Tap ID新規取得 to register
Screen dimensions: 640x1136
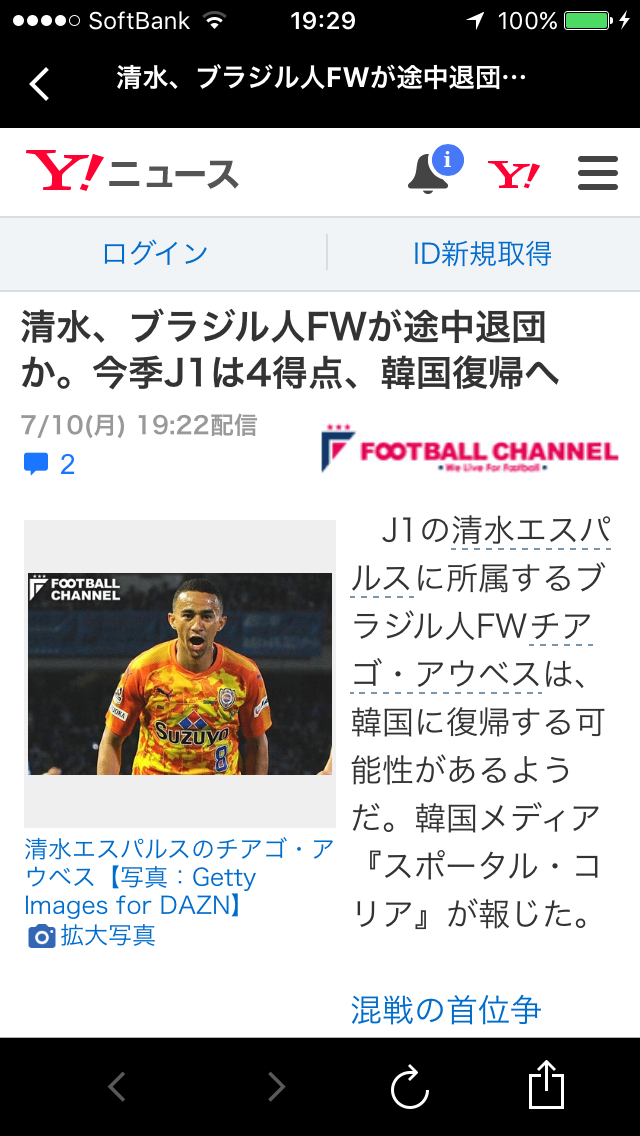pyautogui.click(x=482, y=253)
